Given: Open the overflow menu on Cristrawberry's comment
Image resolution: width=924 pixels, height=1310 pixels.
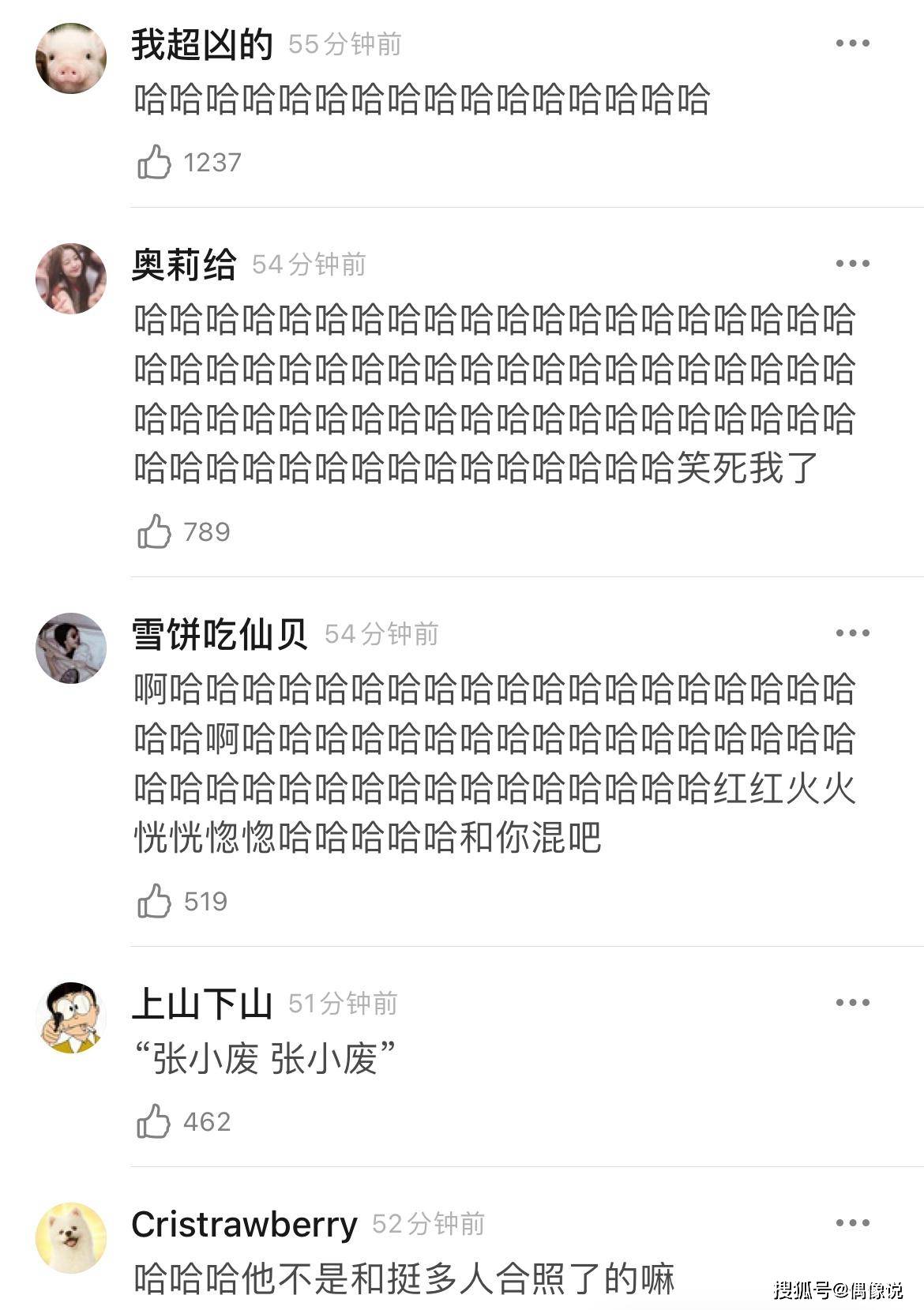Looking at the screenshot, I should tap(852, 1223).
